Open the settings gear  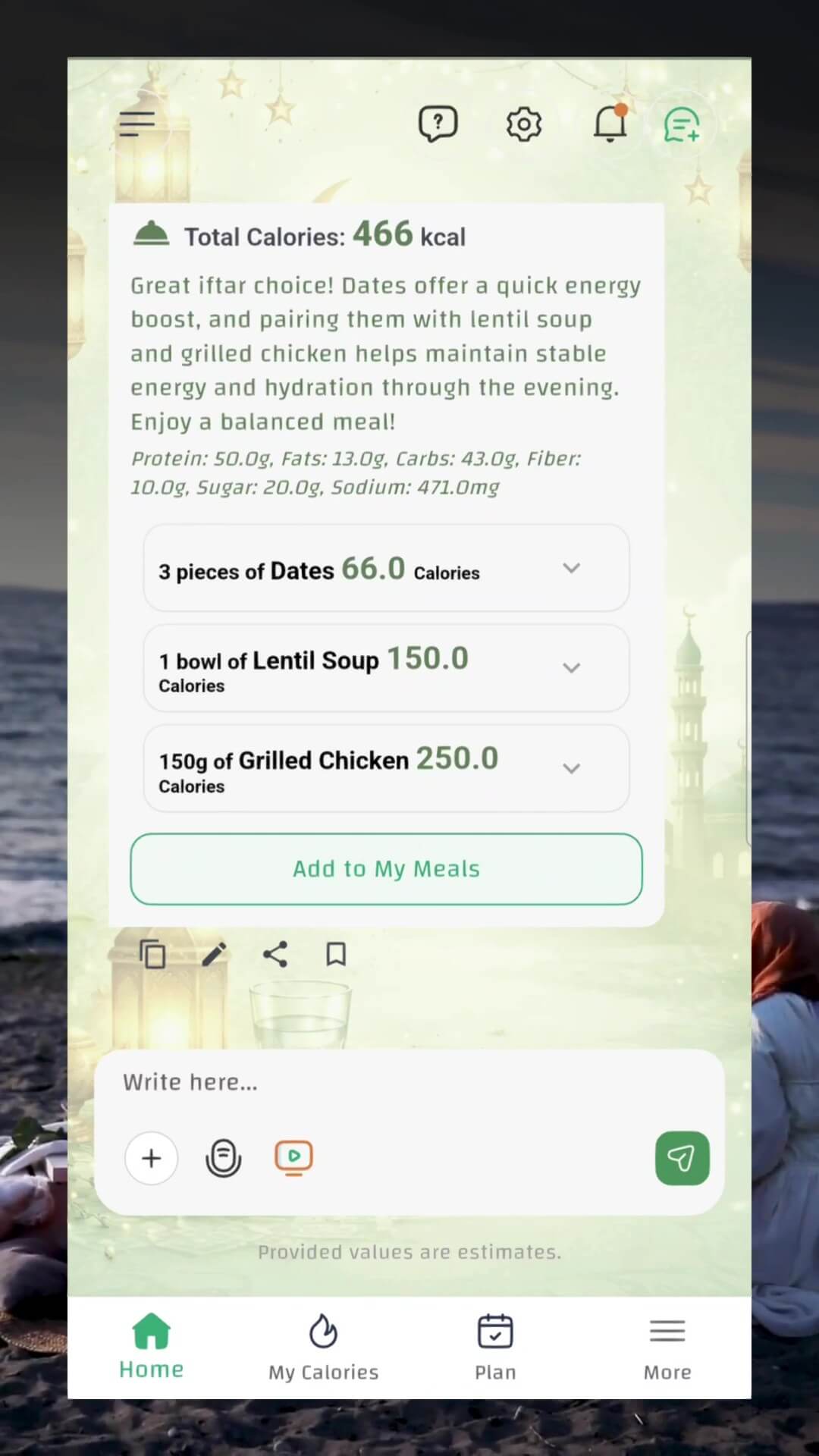523,124
